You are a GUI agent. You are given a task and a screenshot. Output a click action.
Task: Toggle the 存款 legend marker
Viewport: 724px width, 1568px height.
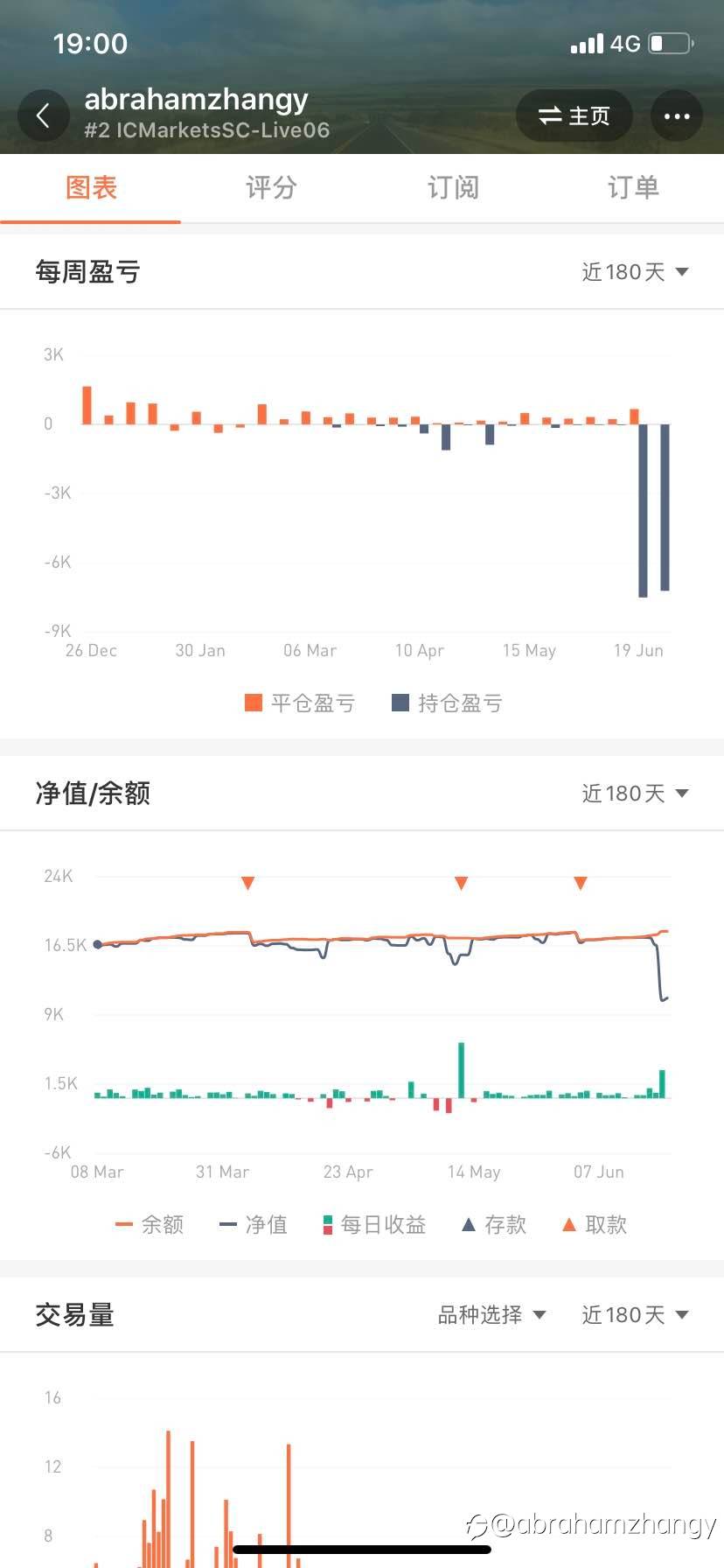pyautogui.click(x=494, y=1224)
